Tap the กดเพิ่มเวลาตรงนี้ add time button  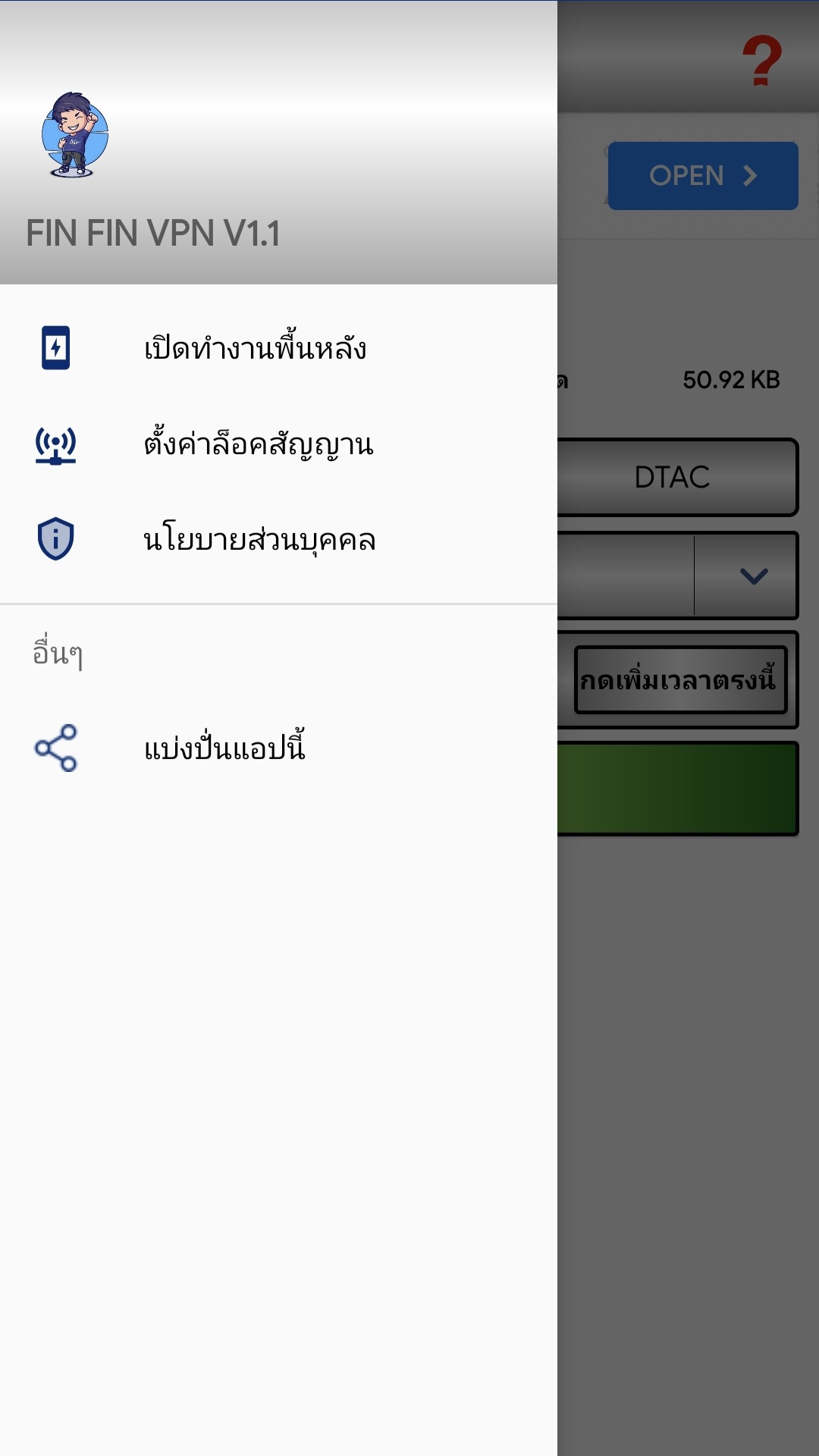coord(679,680)
